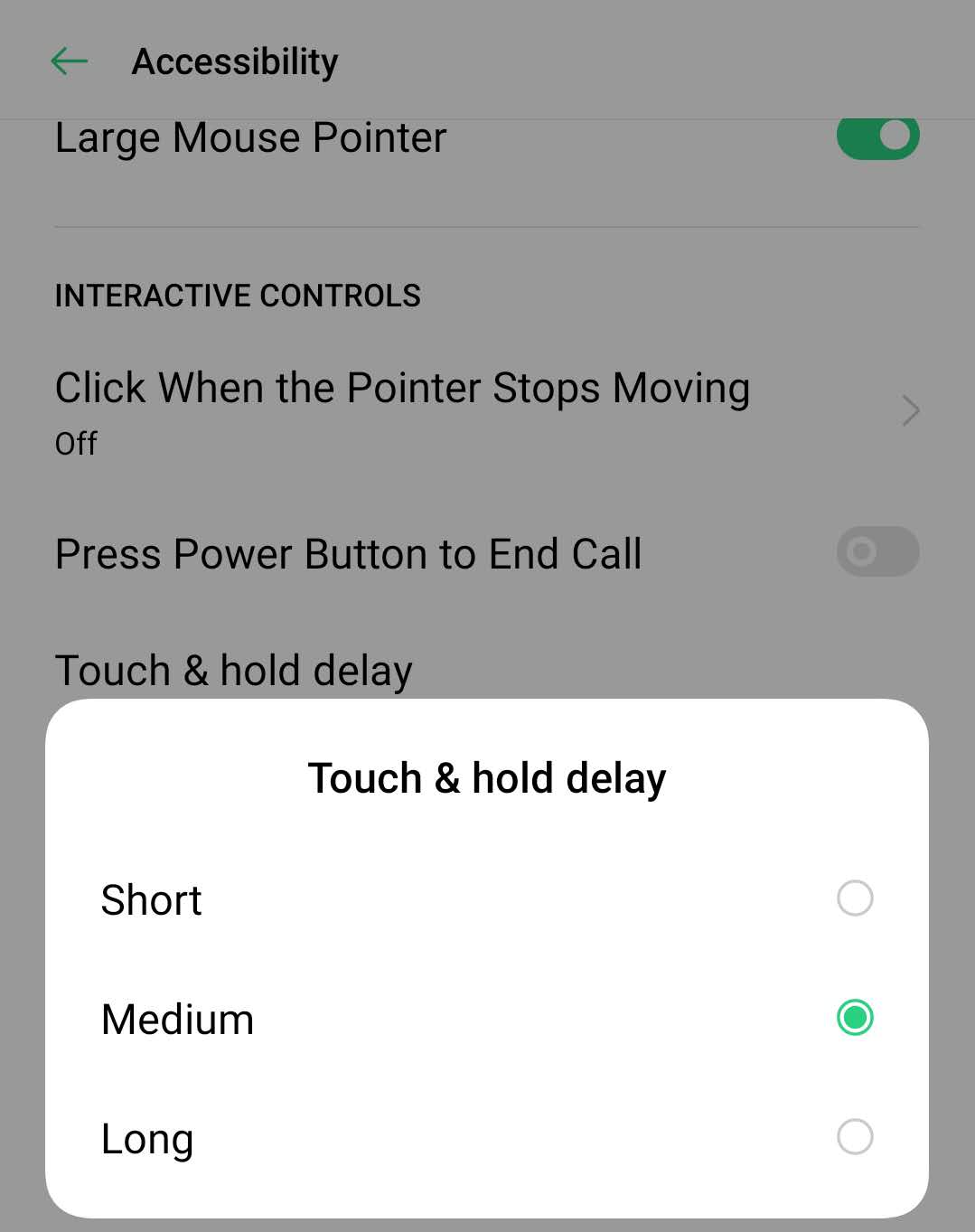
Task: Select the Short delay option
Action: click(854, 898)
